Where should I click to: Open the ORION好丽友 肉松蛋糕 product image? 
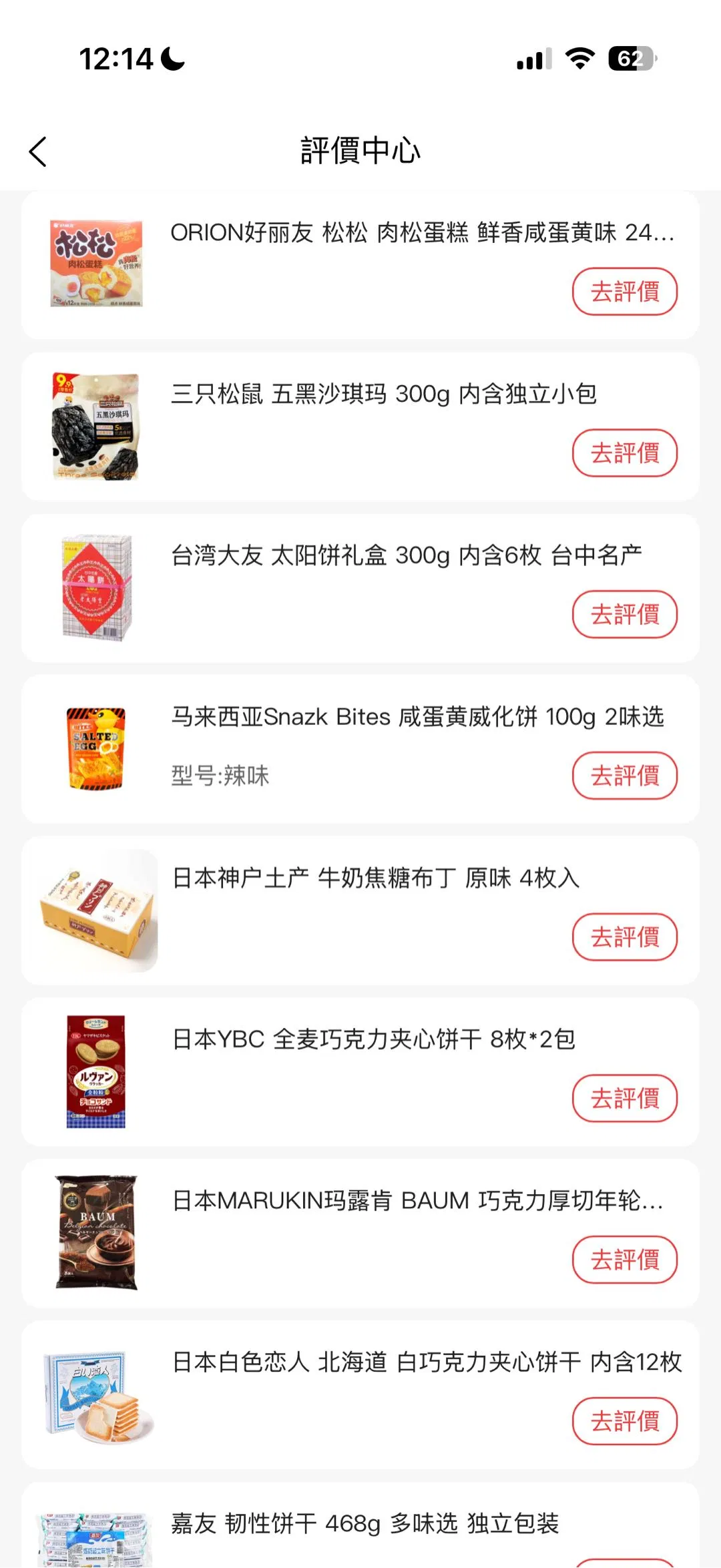[97, 264]
